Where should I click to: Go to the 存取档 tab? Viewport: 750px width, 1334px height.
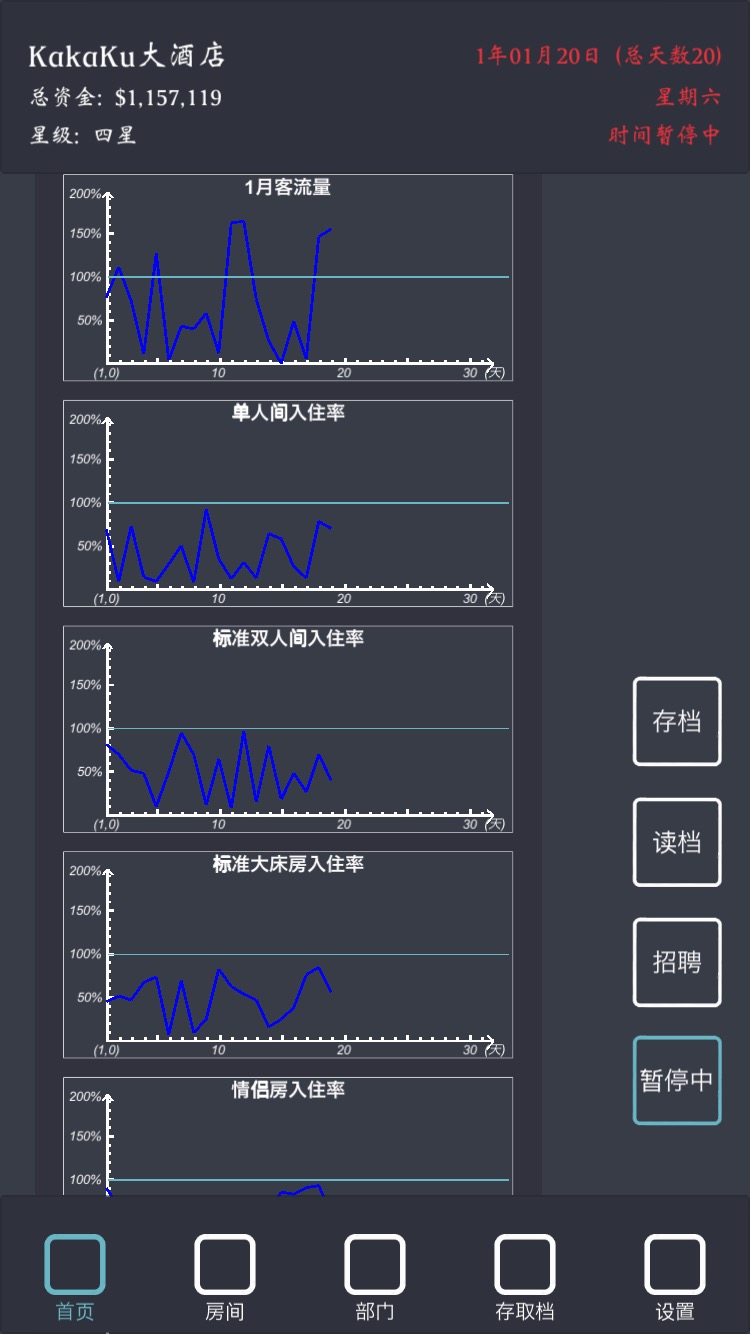[525, 1278]
